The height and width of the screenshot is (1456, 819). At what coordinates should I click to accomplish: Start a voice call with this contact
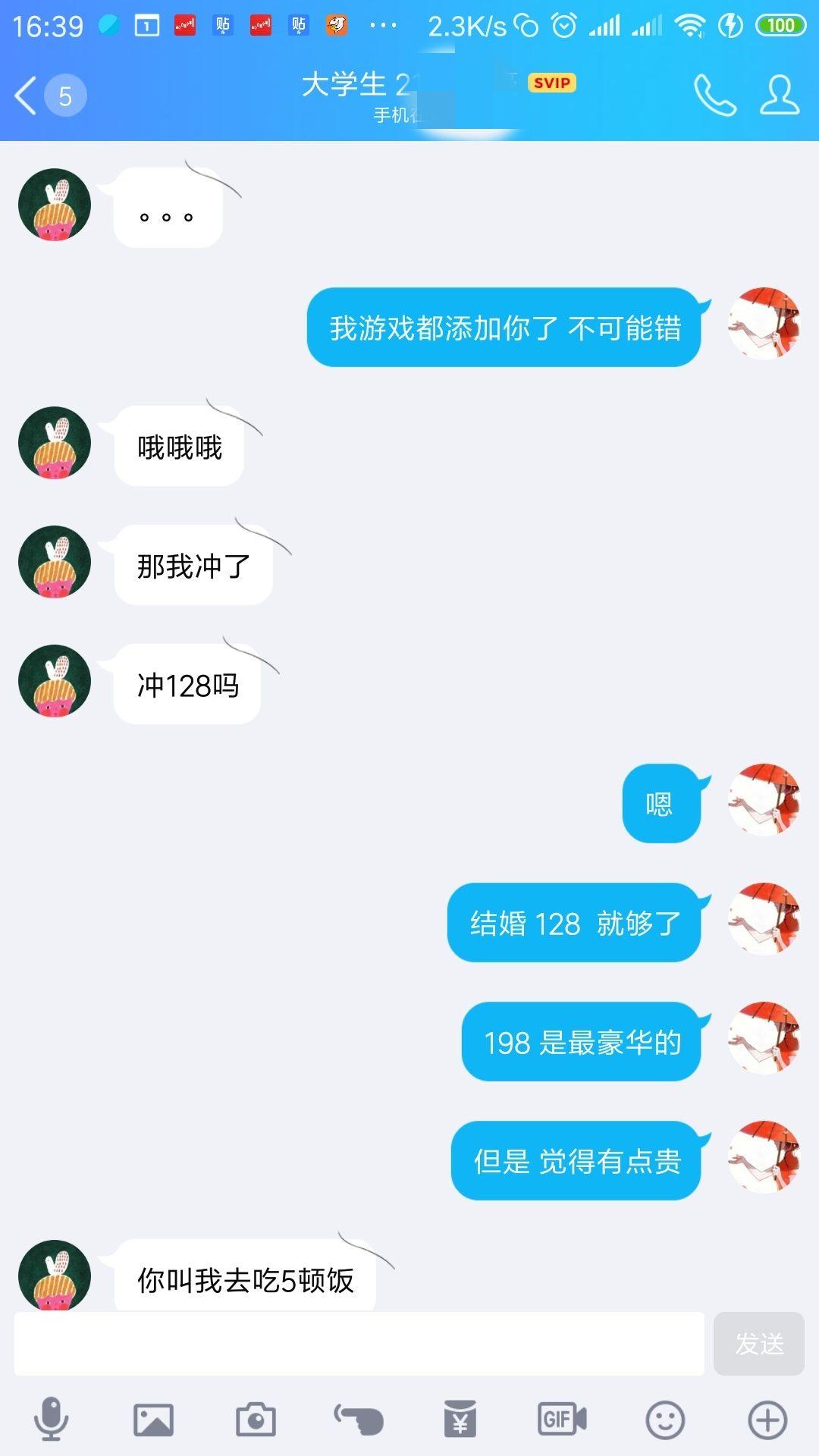[714, 96]
